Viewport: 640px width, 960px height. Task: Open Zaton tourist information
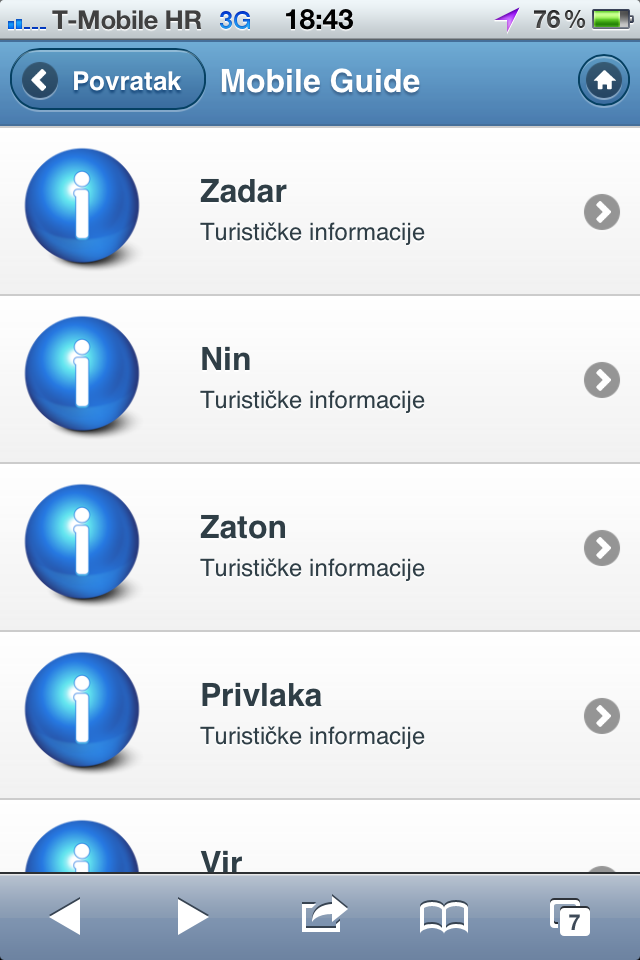click(320, 547)
